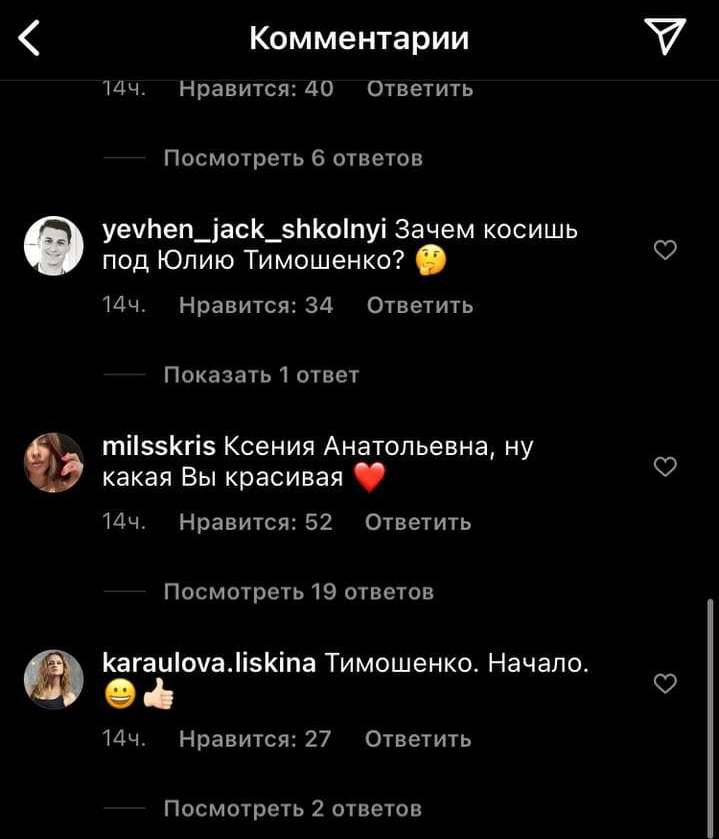Reply to milsskris's comment

(x=417, y=522)
